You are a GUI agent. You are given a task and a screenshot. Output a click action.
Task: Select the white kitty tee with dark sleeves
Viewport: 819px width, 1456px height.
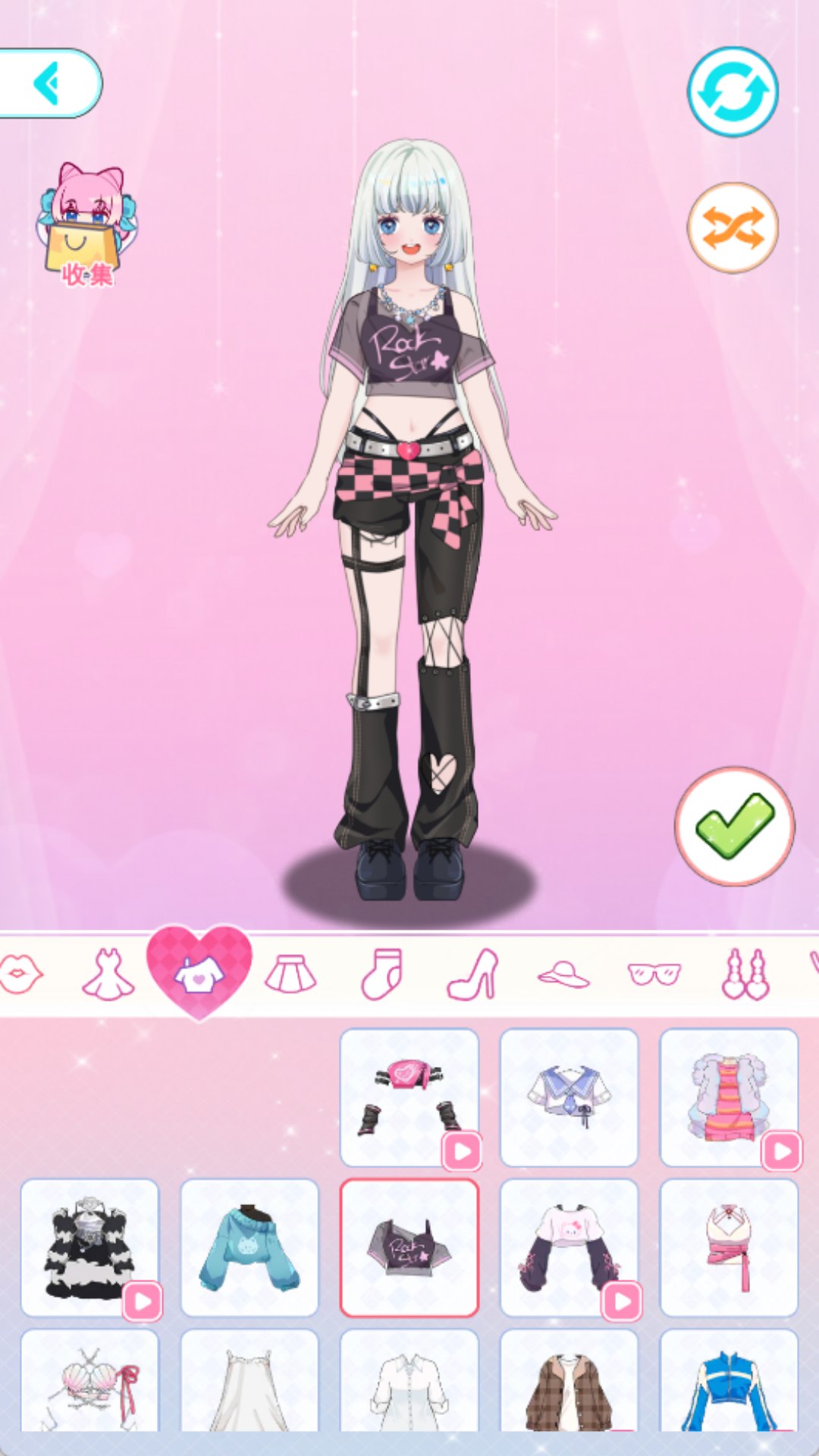(569, 1247)
